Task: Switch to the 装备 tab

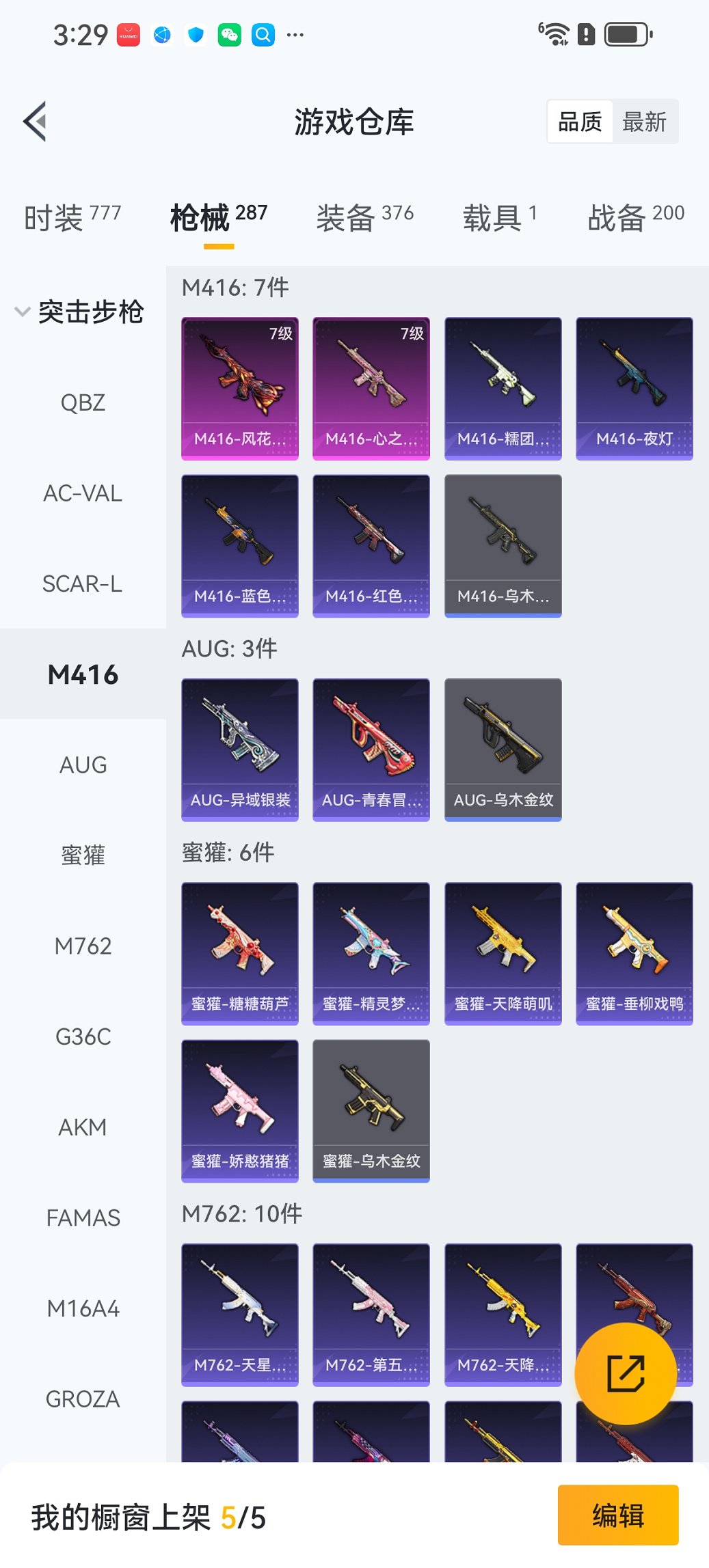Action: pyautogui.click(x=364, y=218)
